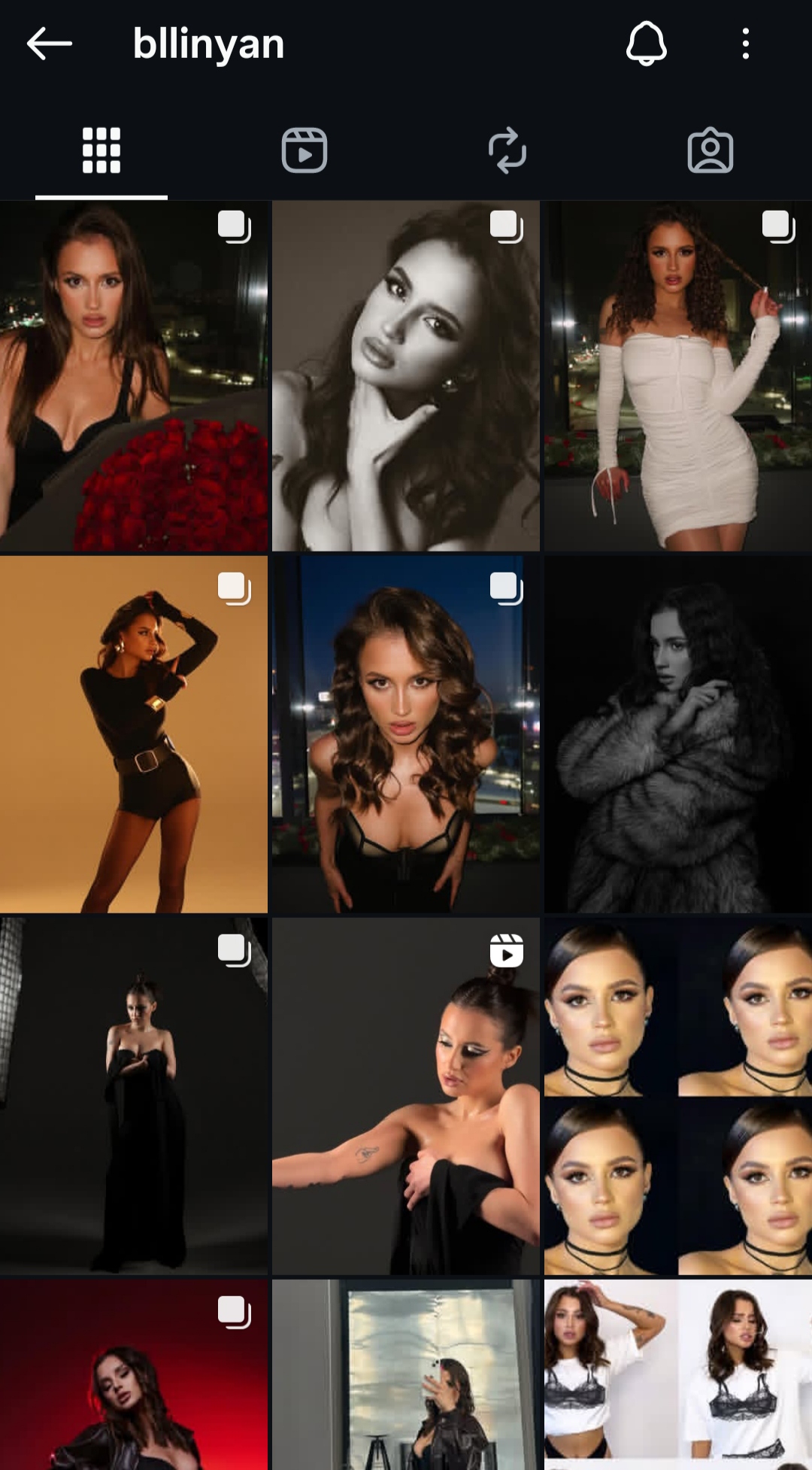Select the posts grid tab

click(101, 150)
